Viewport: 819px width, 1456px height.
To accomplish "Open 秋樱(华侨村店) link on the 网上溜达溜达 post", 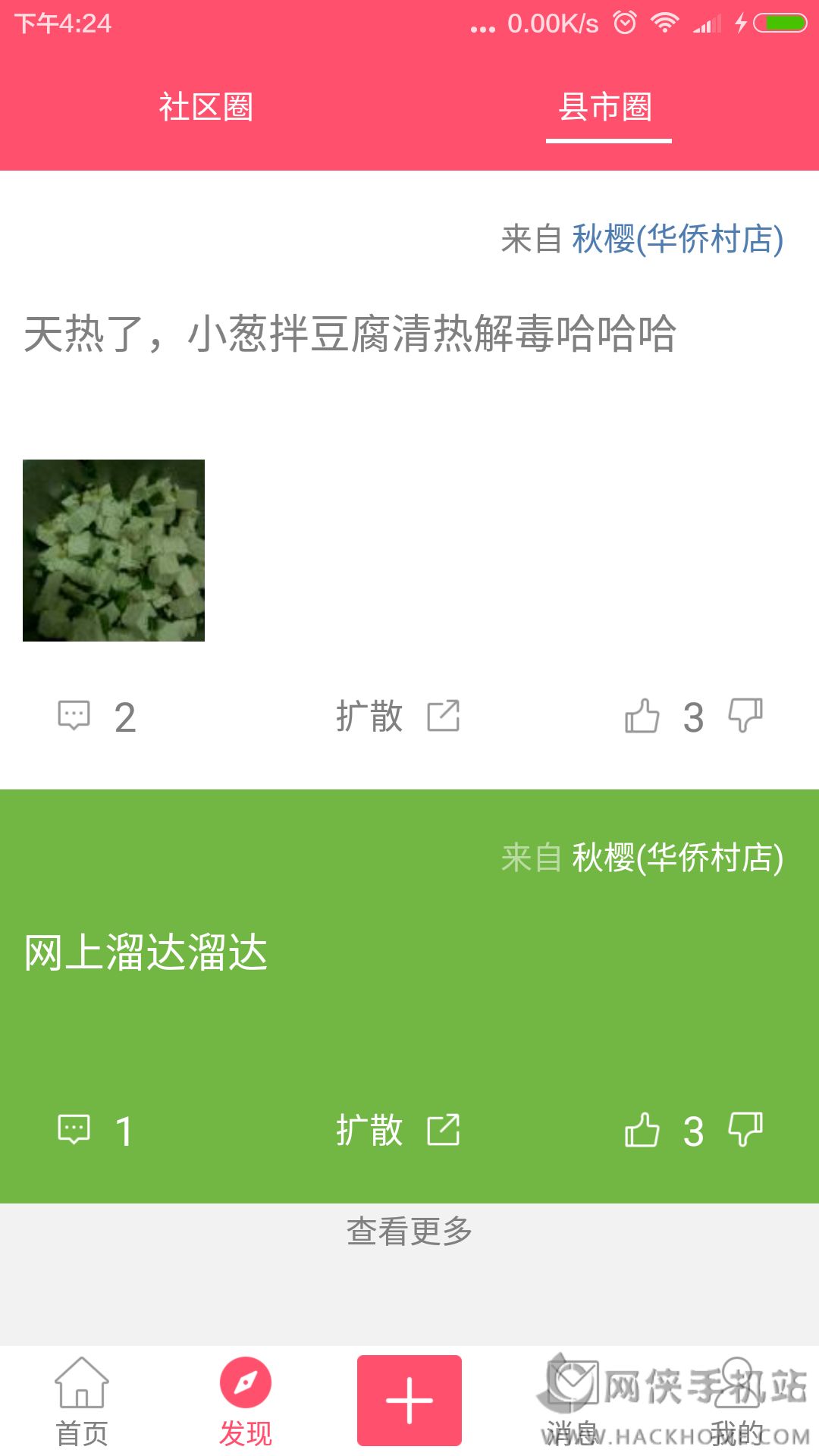I will point(677,858).
